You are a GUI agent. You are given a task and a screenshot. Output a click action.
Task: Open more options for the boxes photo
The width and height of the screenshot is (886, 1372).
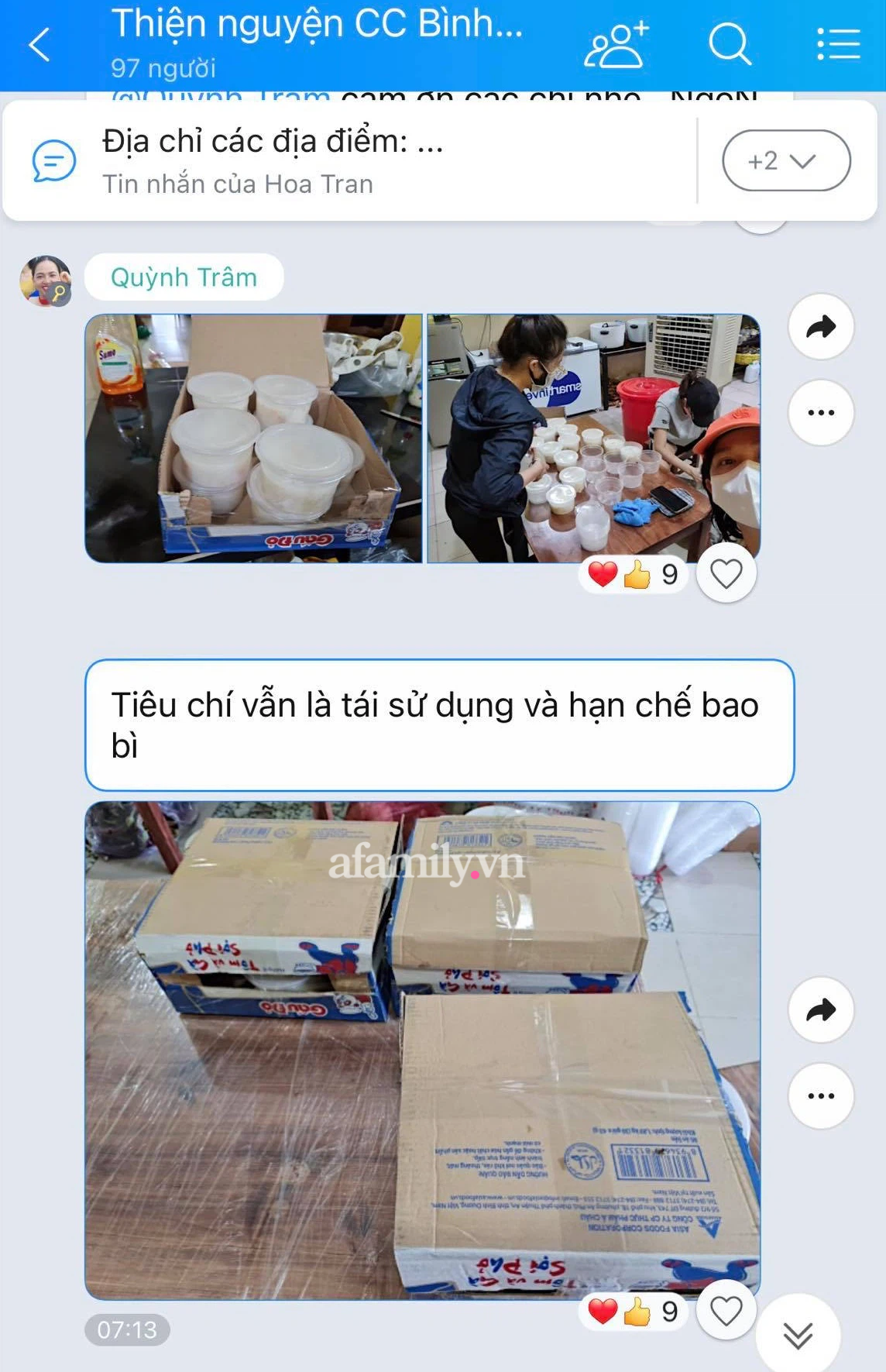821,1095
